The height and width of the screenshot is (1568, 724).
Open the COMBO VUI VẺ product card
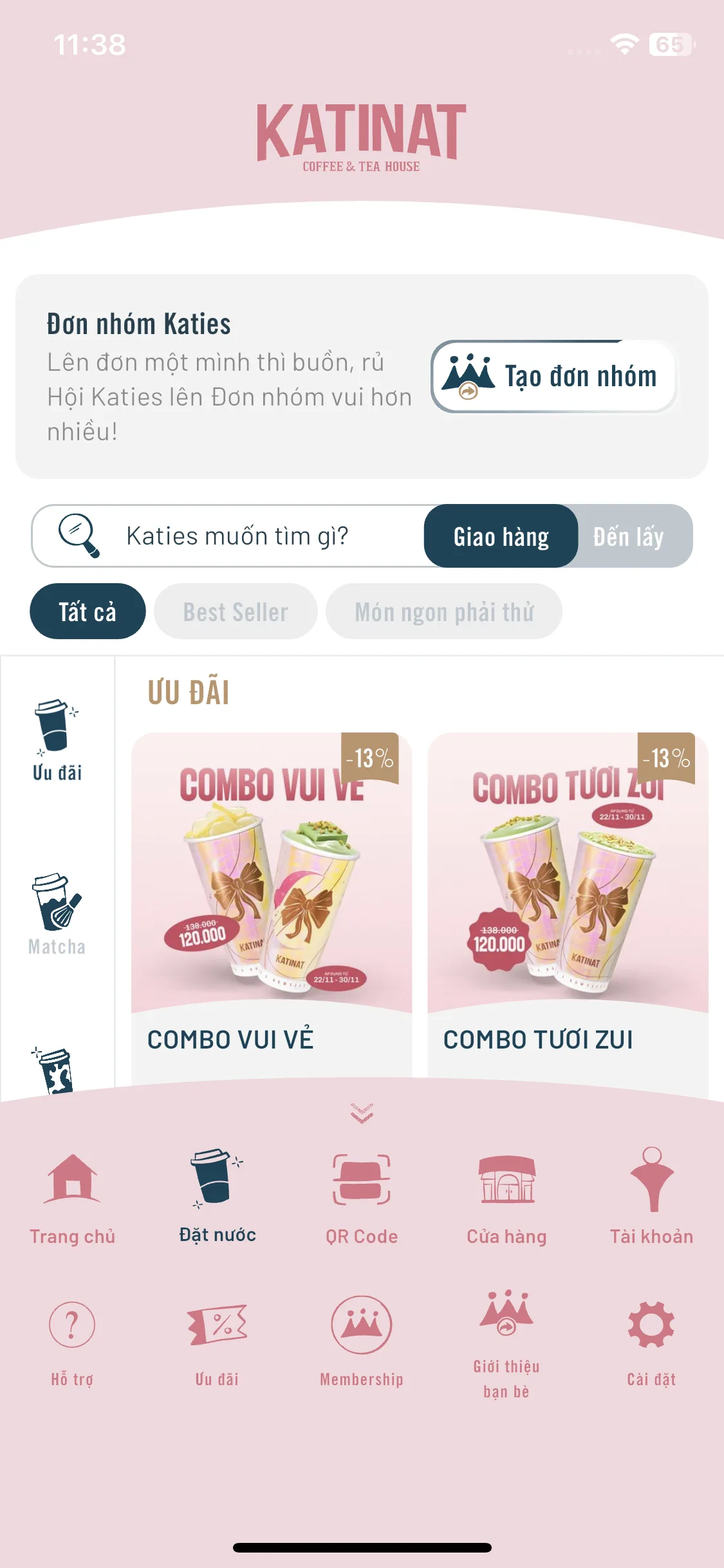(x=271, y=901)
